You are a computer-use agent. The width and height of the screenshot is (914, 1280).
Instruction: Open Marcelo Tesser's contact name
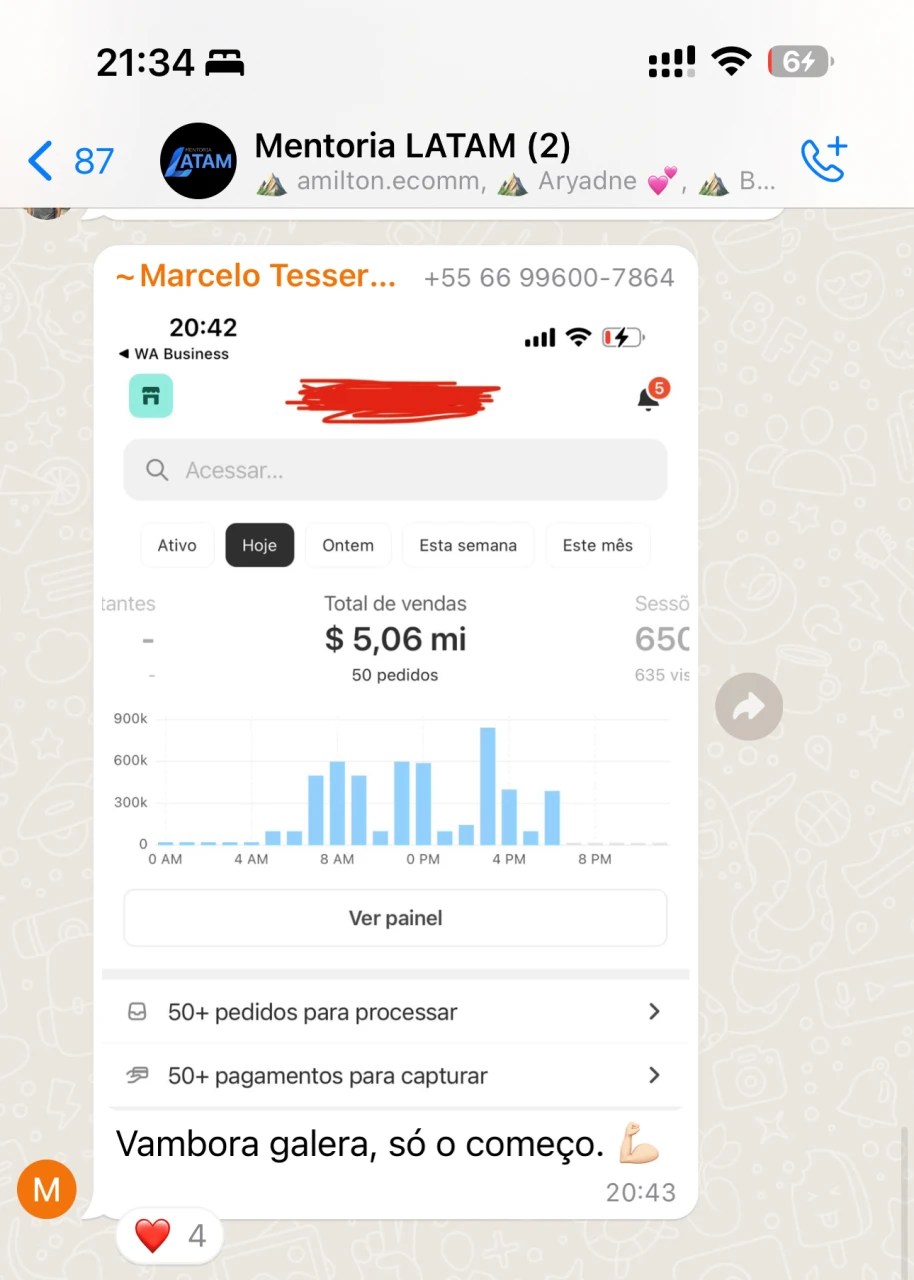coord(256,276)
